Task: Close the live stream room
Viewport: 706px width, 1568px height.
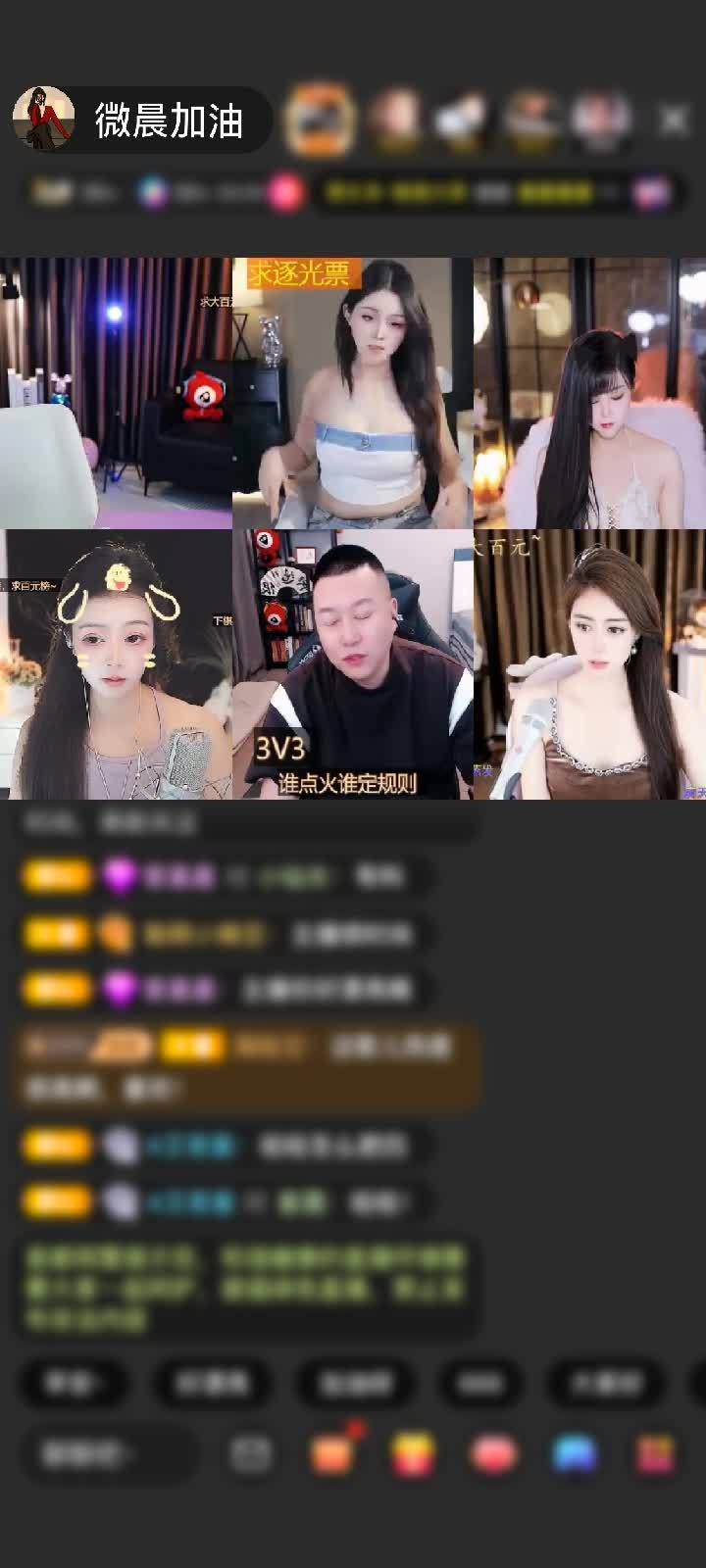Action: click(x=674, y=120)
